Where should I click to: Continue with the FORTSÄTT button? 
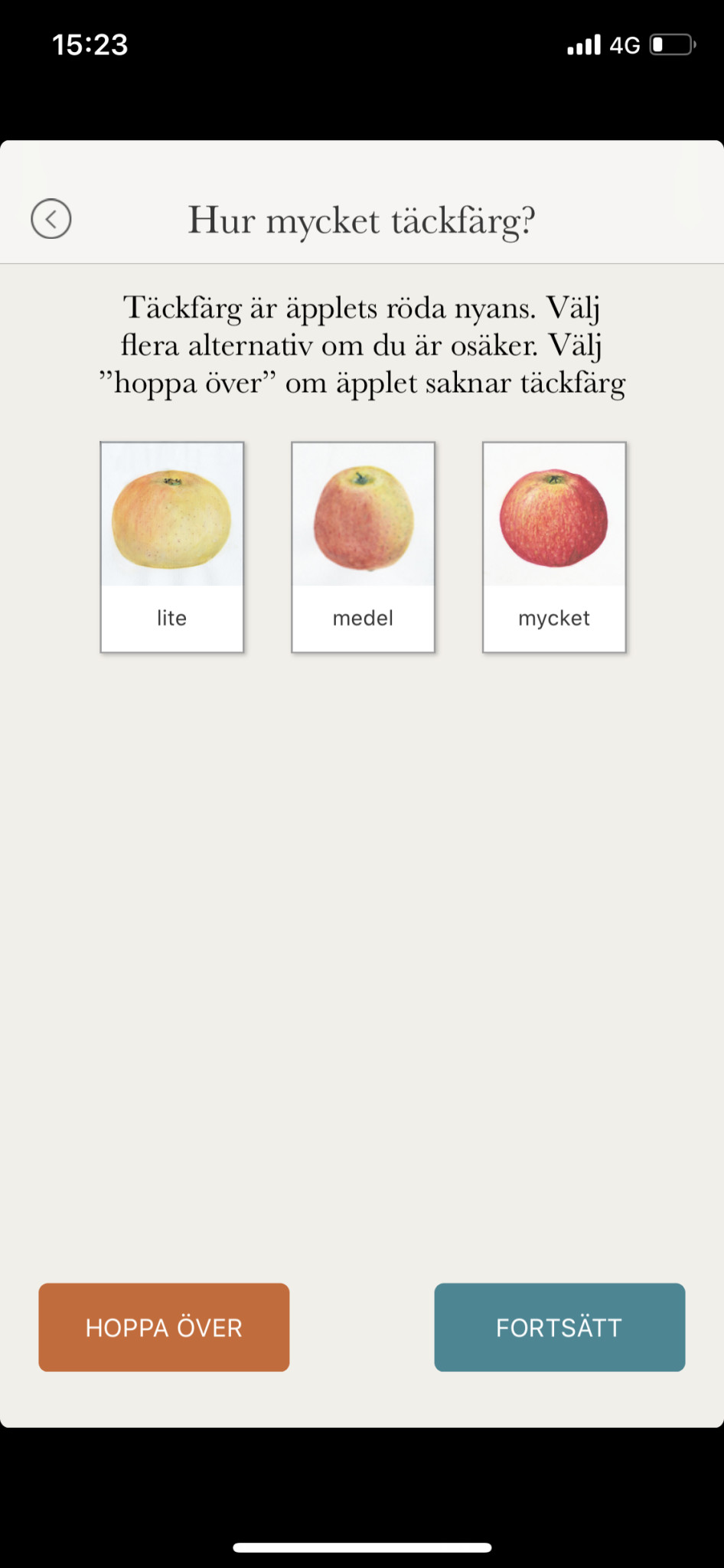tap(559, 1327)
